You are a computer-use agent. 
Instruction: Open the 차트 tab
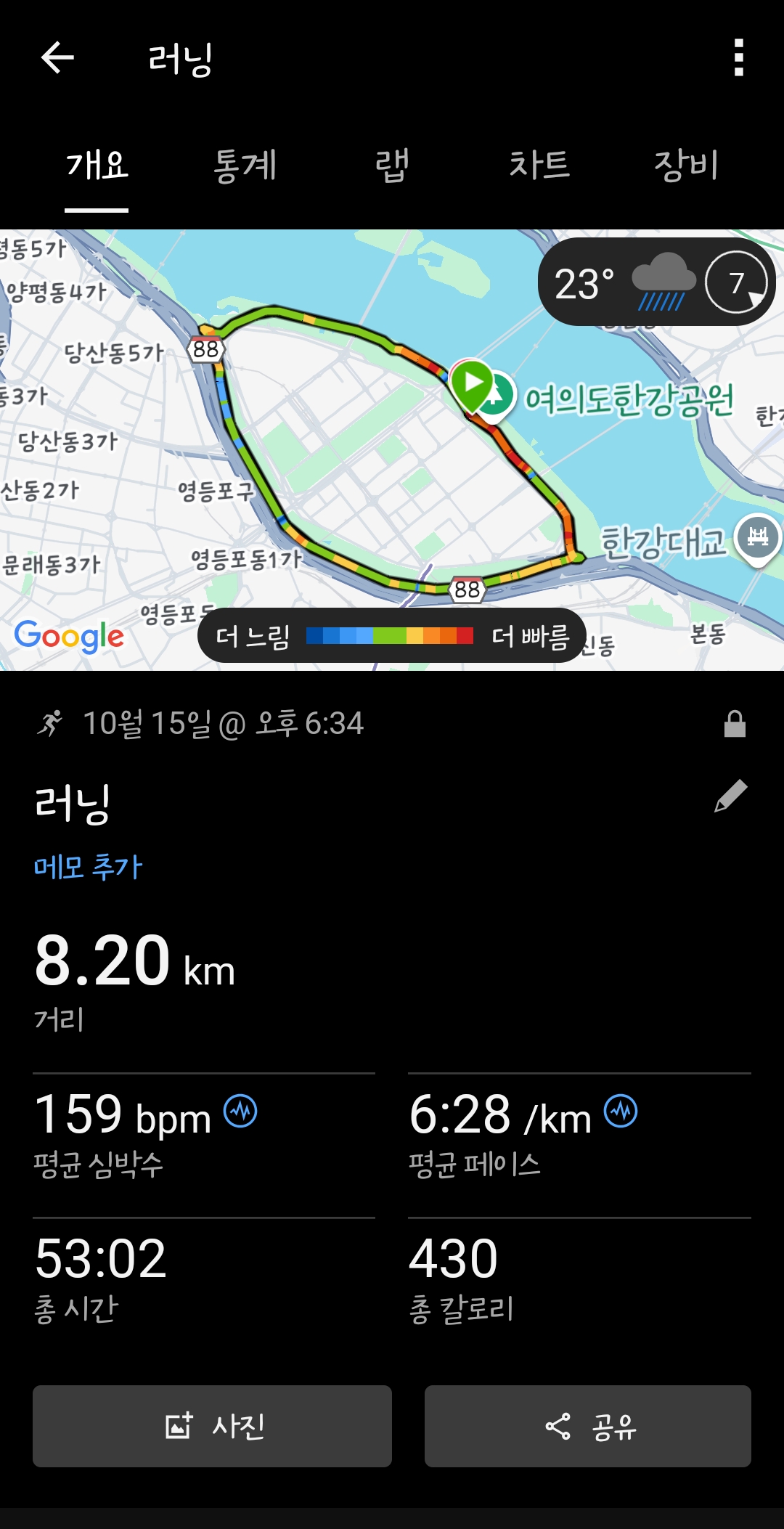(539, 166)
